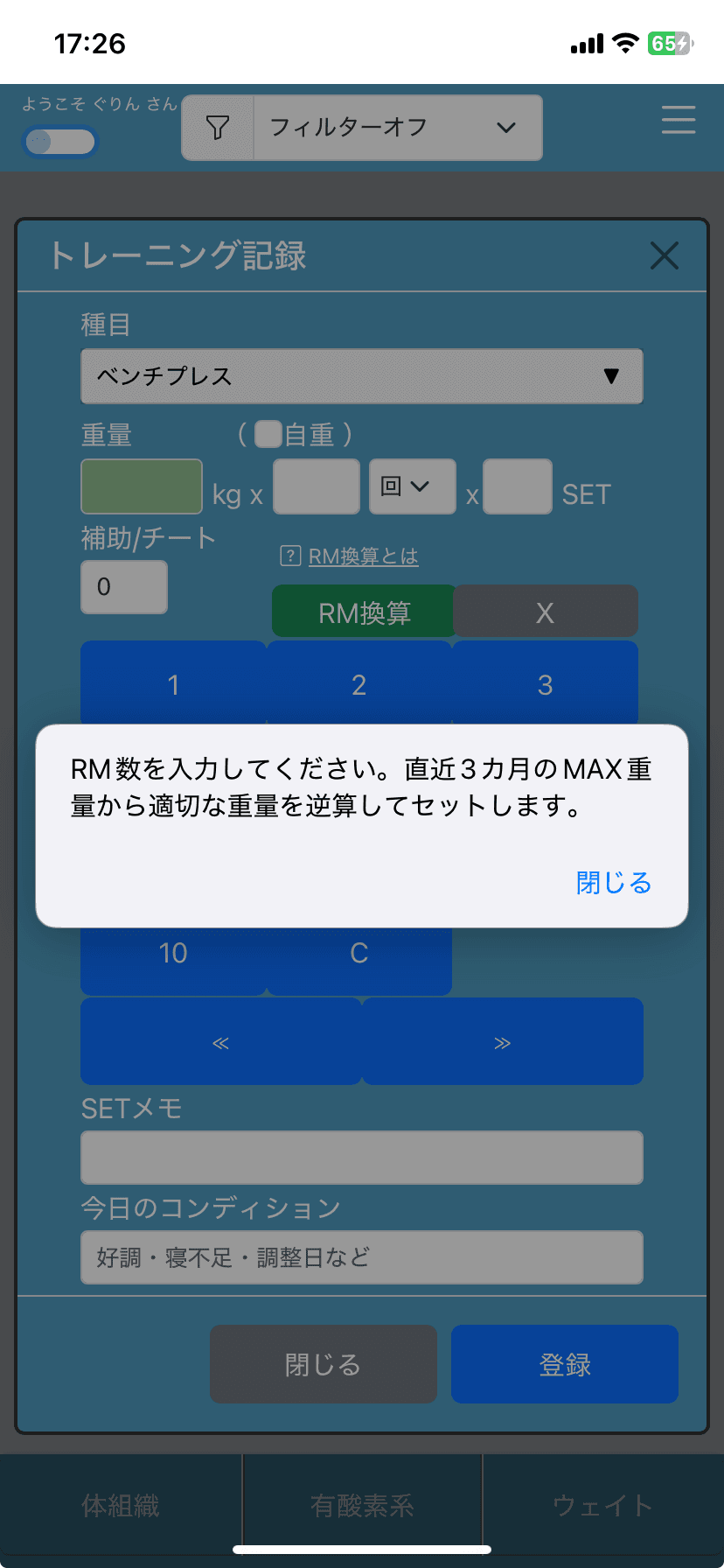The height and width of the screenshot is (1568, 724).
Task: Tap the green RM換算 button
Action: click(x=364, y=612)
